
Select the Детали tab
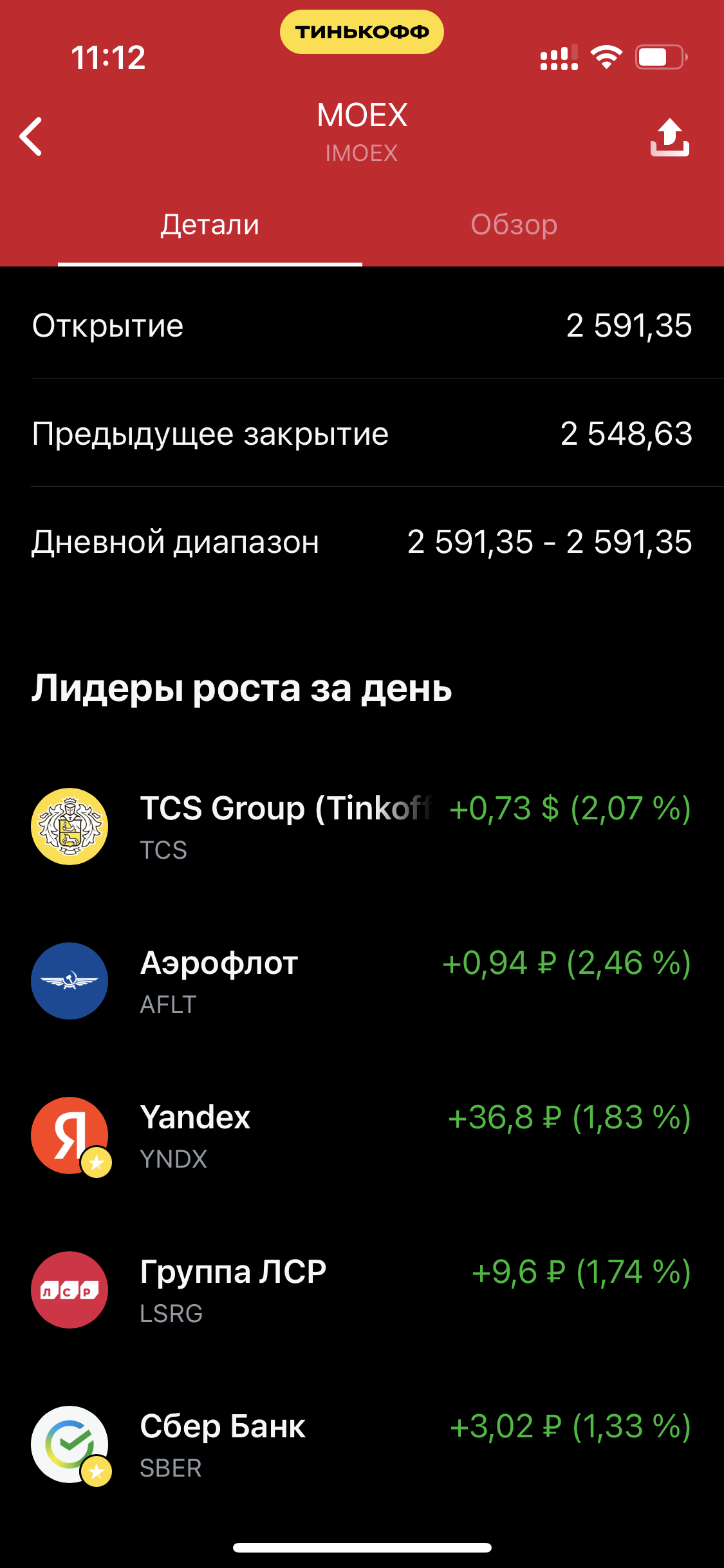pos(210,225)
